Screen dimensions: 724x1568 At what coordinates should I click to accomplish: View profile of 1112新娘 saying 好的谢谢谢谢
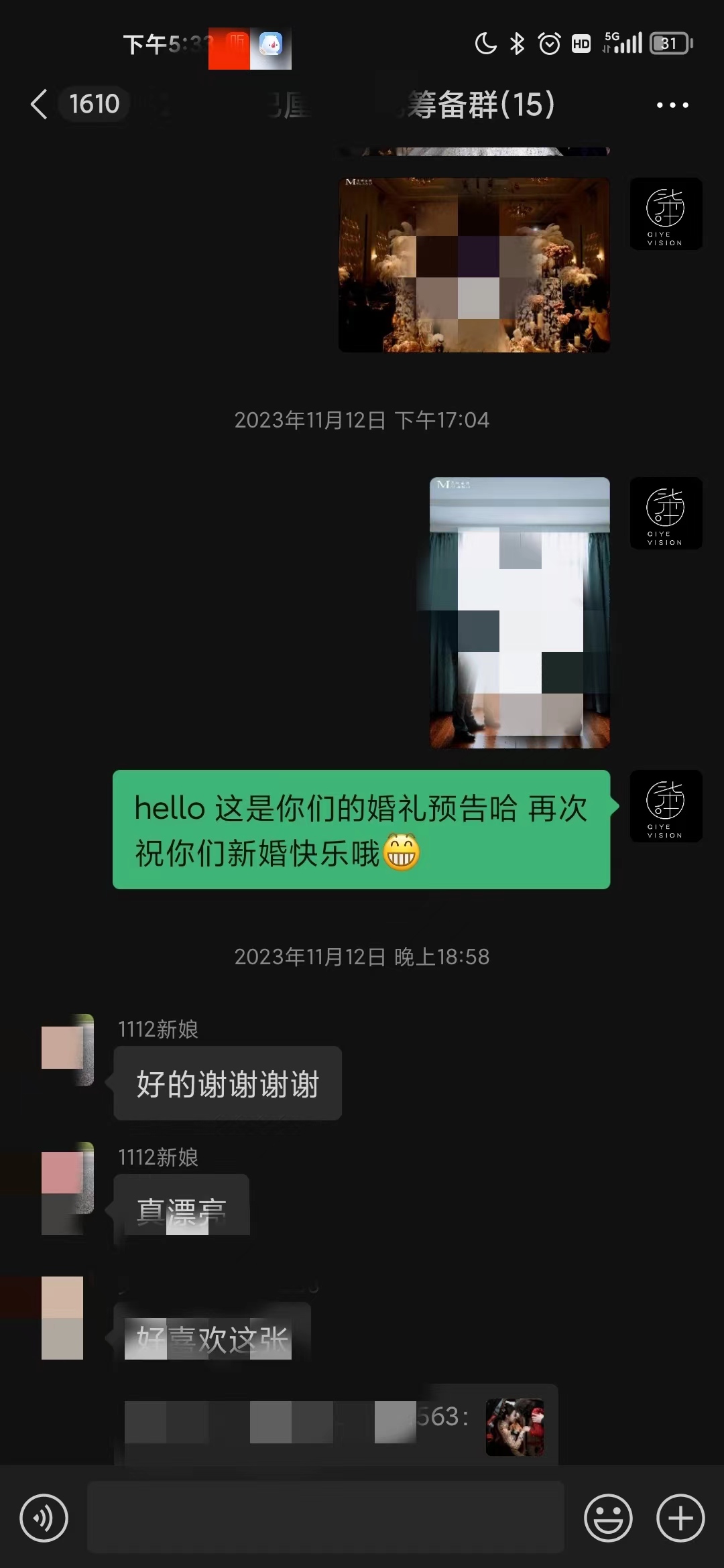[x=67, y=1049]
